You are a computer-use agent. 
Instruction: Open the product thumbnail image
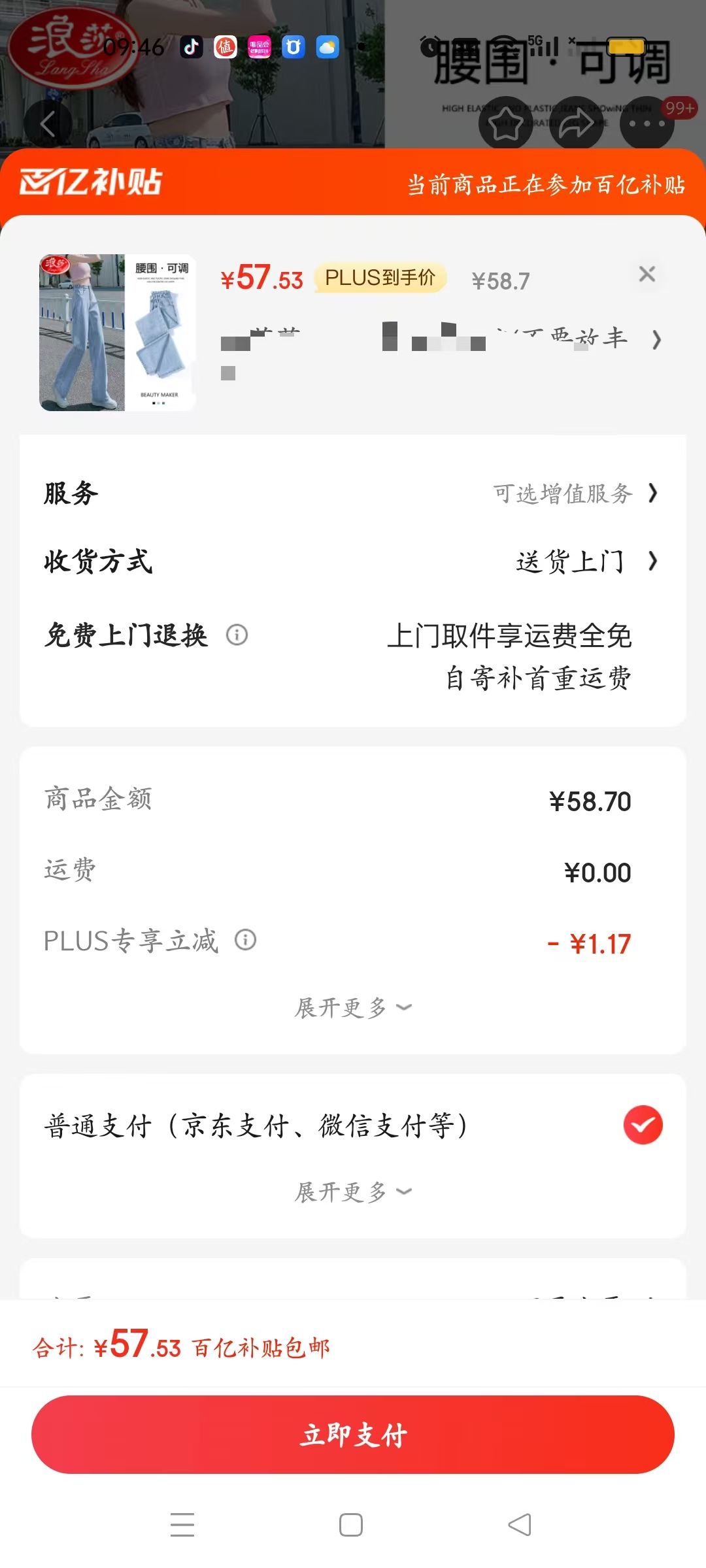click(118, 333)
